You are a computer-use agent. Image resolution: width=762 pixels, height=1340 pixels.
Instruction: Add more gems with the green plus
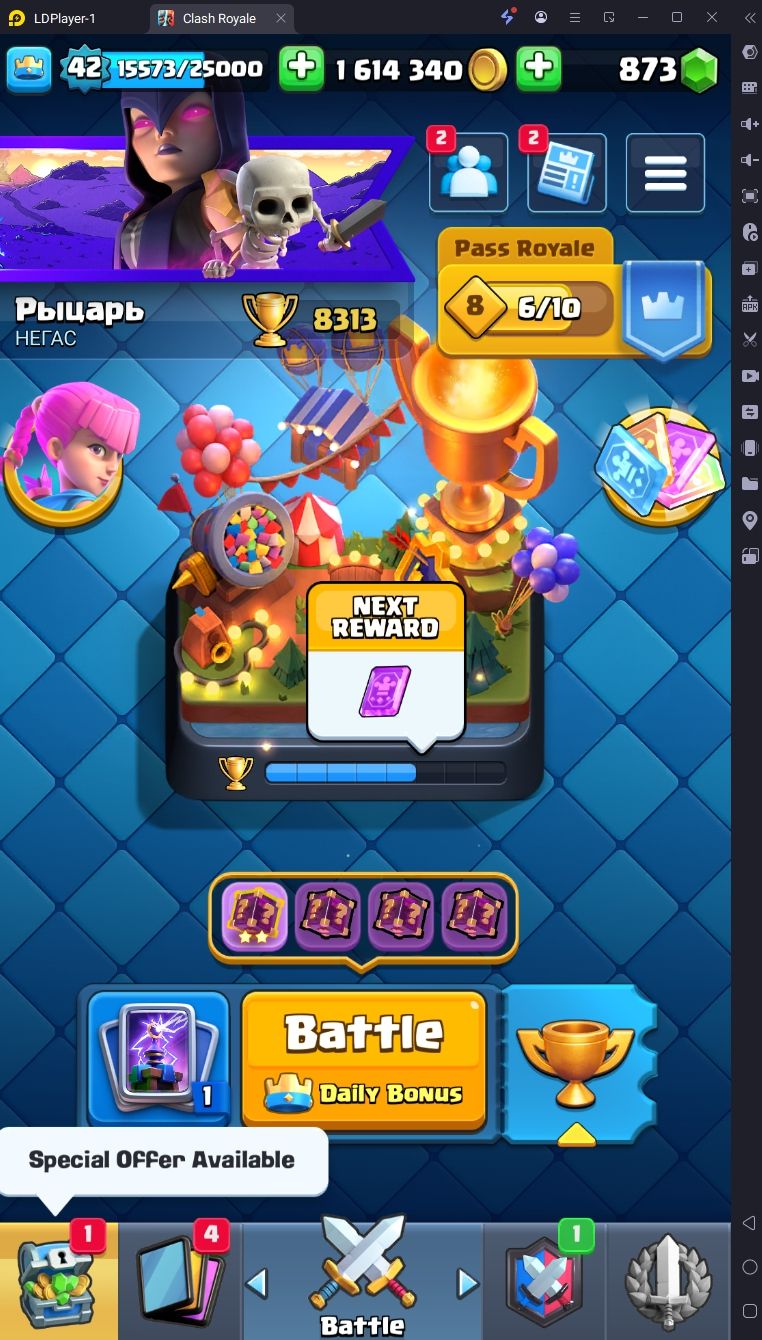538,68
